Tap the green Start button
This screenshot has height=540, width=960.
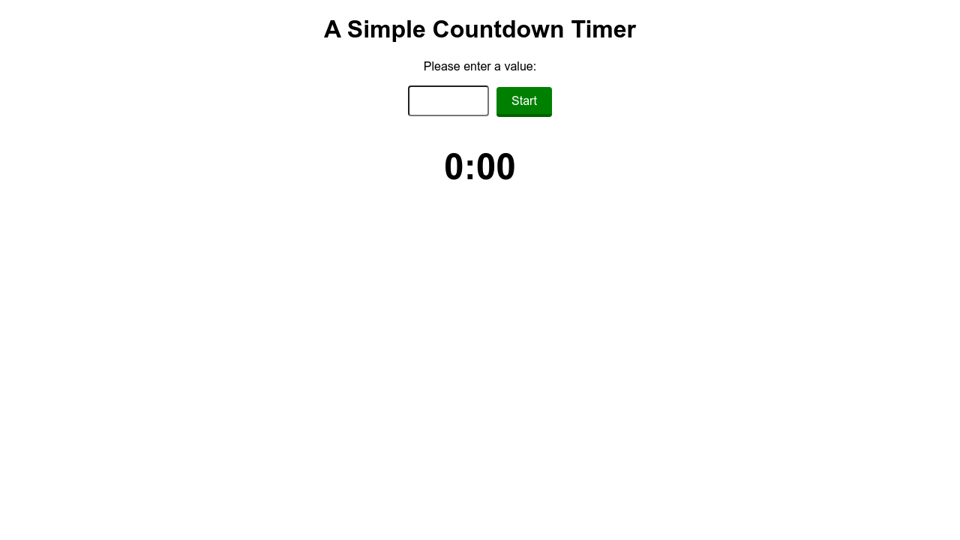[524, 101]
